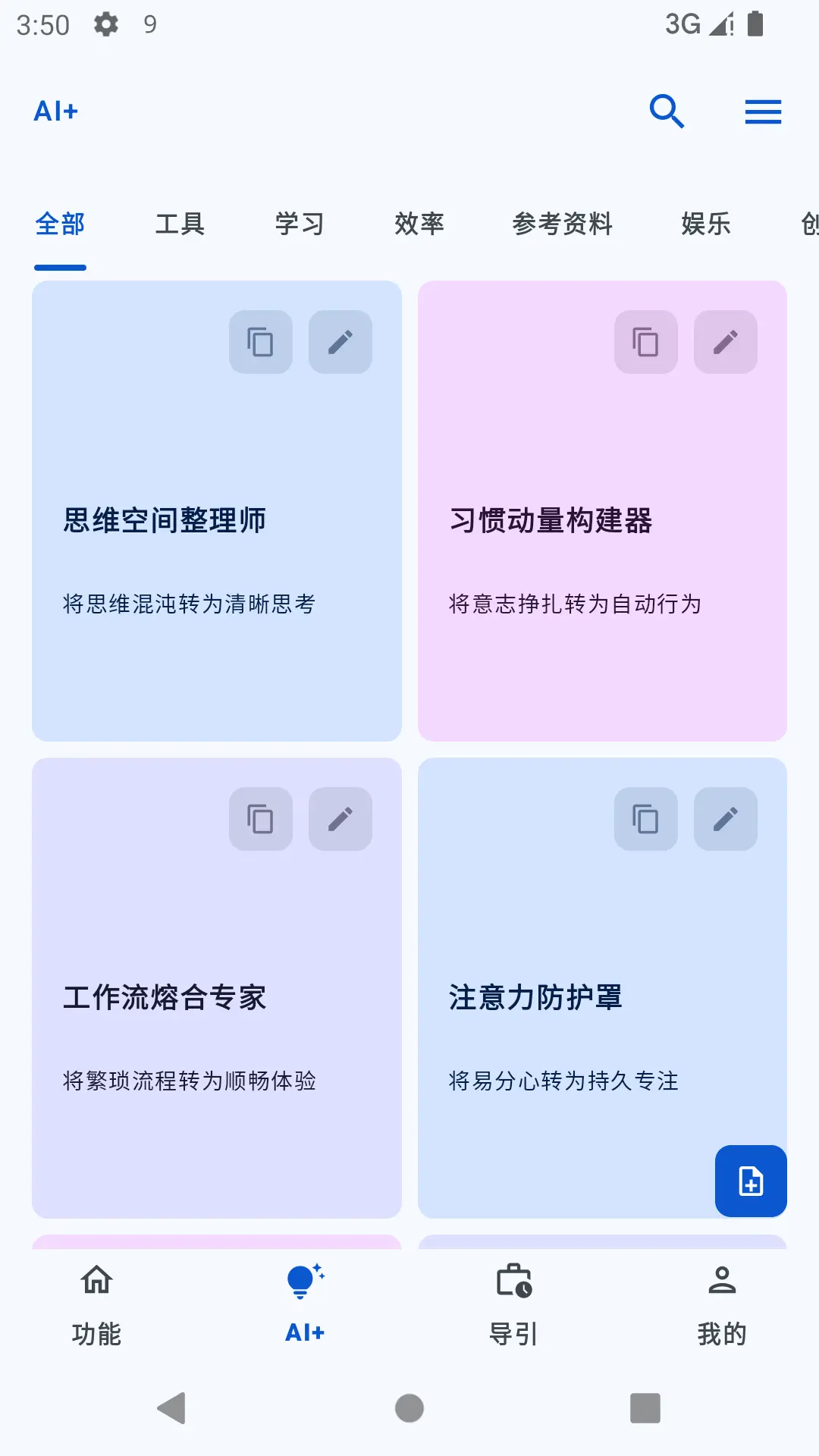The width and height of the screenshot is (819, 1456).
Task: Copy the 注意力防护罩 prompt
Action: click(x=645, y=819)
